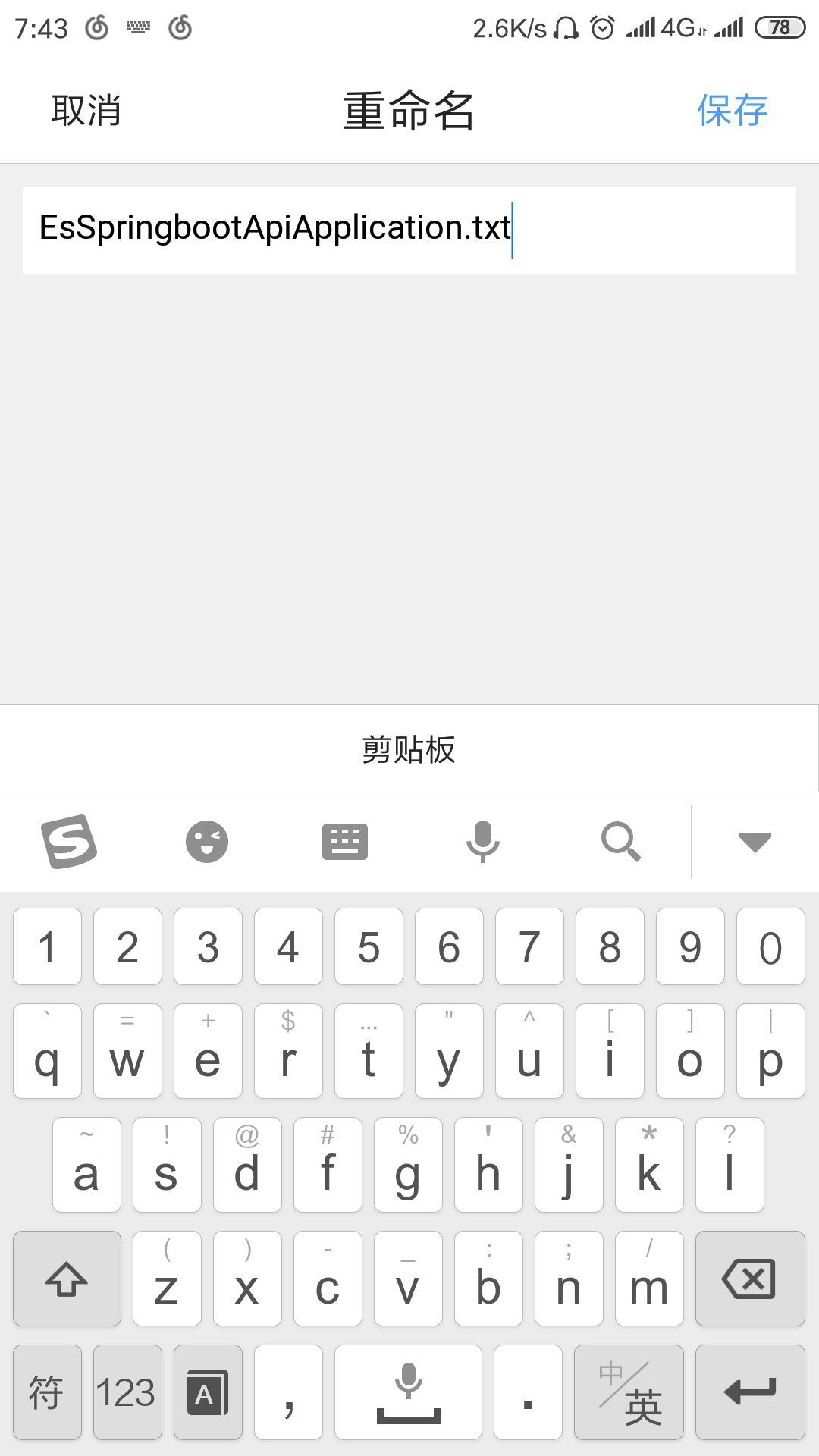This screenshot has height=1456, width=819.
Task: Switch keyboard layout via keyboard icon
Action: [x=345, y=842]
